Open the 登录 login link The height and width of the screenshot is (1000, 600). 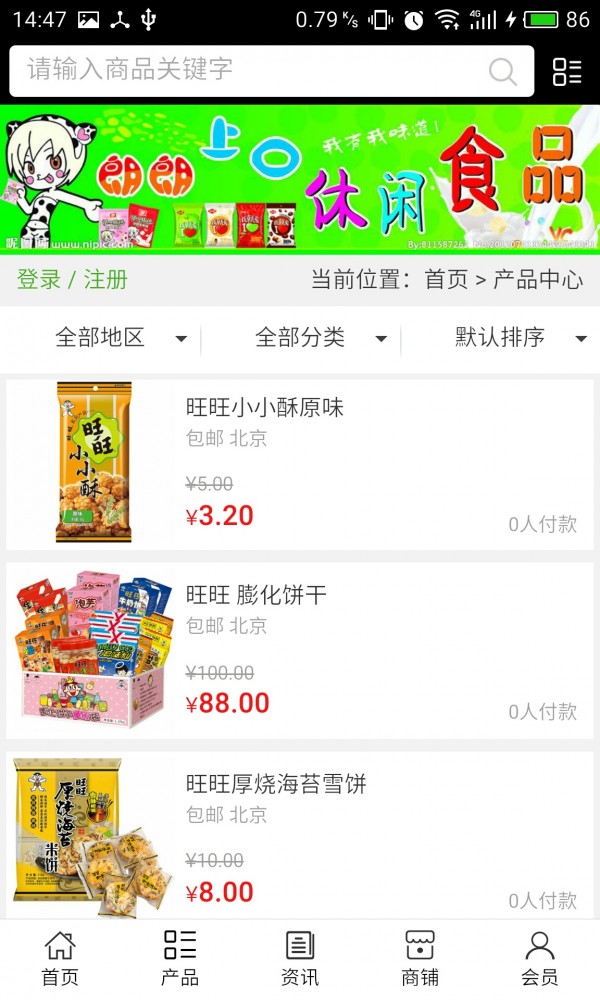pos(39,279)
